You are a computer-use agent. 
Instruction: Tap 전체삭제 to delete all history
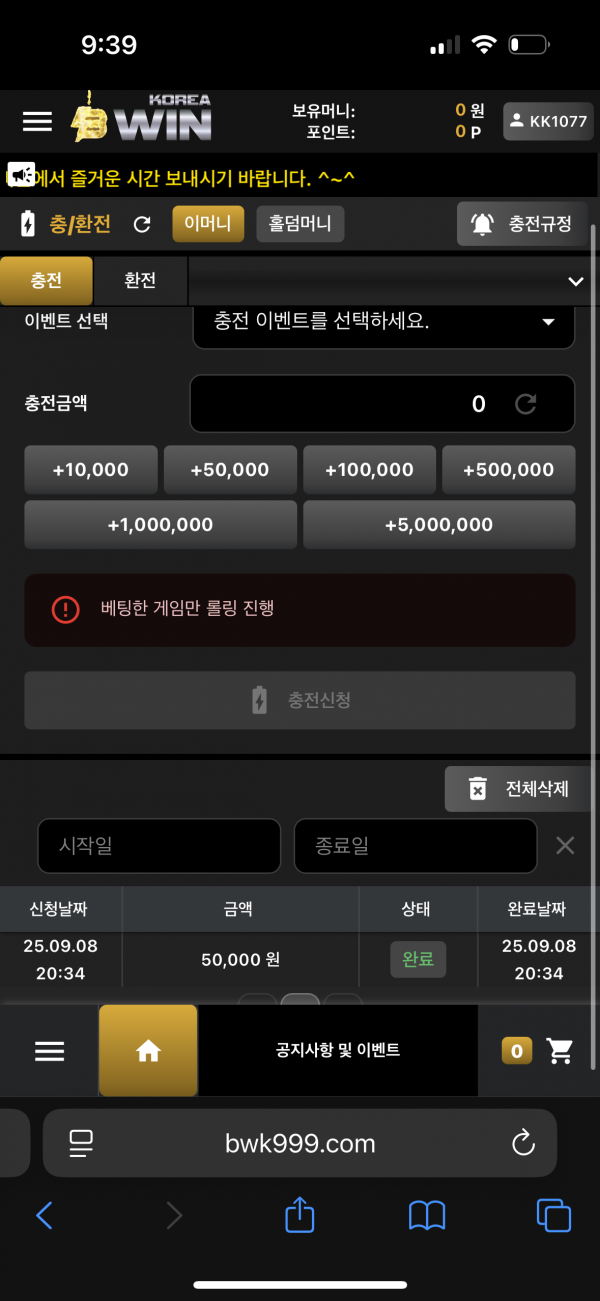point(516,789)
